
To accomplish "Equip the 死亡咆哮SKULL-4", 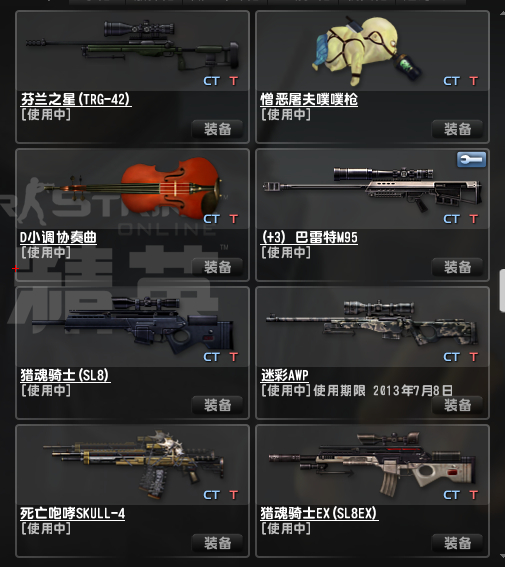I will pyautogui.click(x=217, y=543).
